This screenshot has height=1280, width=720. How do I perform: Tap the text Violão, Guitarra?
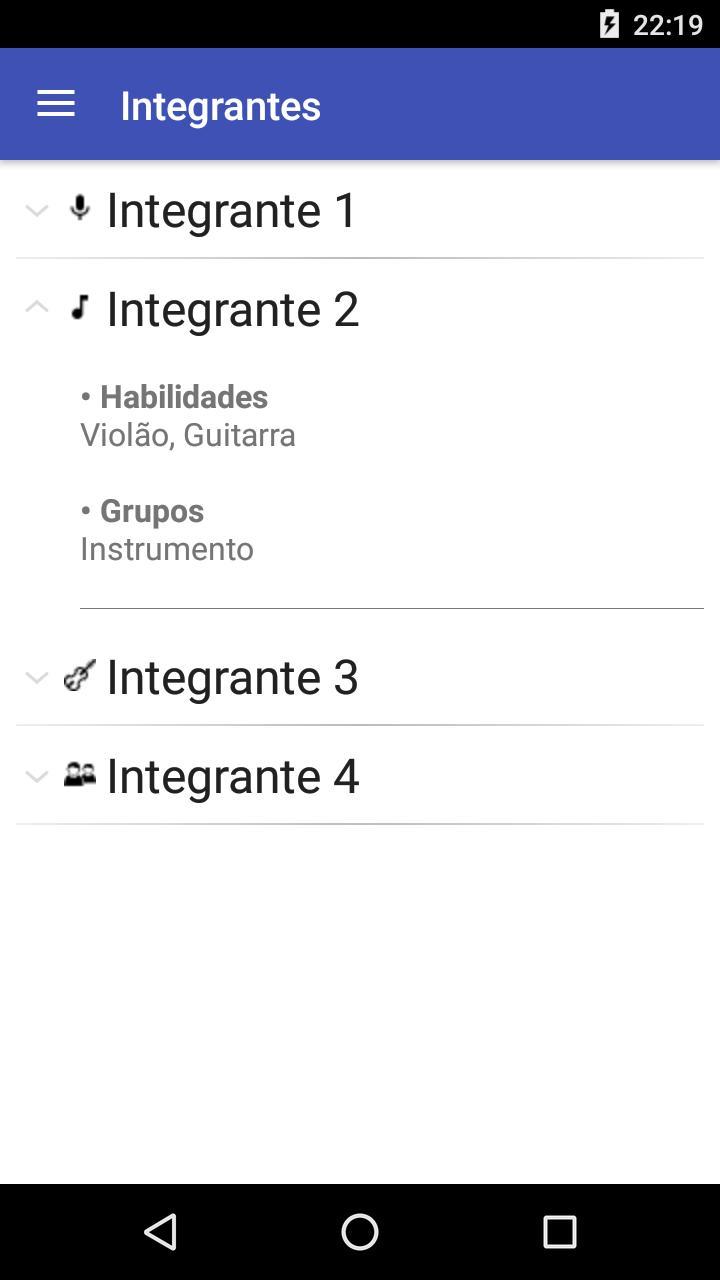[x=188, y=435]
